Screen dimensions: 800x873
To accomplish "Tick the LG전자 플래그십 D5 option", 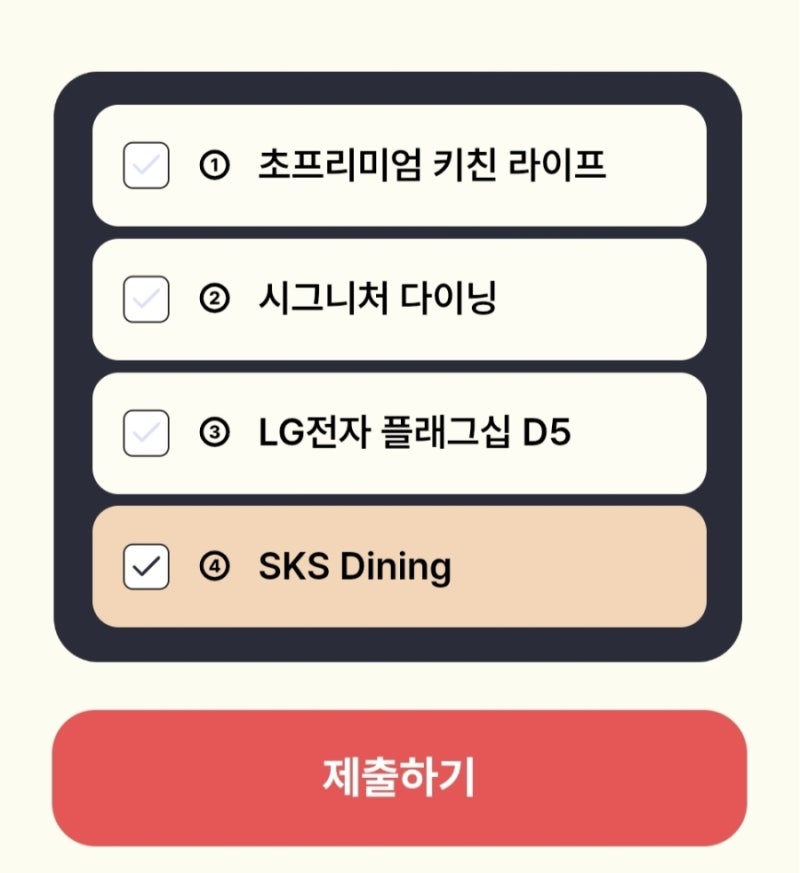I will (x=146, y=433).
